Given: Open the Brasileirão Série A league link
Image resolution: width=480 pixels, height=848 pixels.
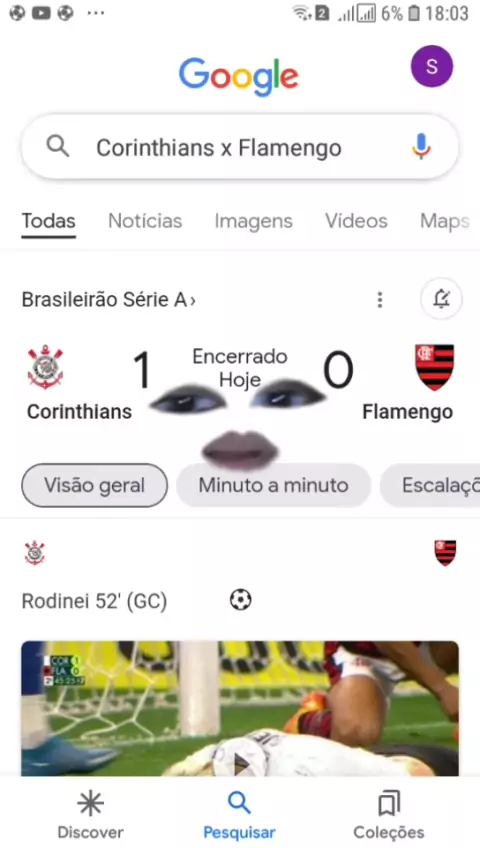Looking at the screenshot, I should [109, 299].
